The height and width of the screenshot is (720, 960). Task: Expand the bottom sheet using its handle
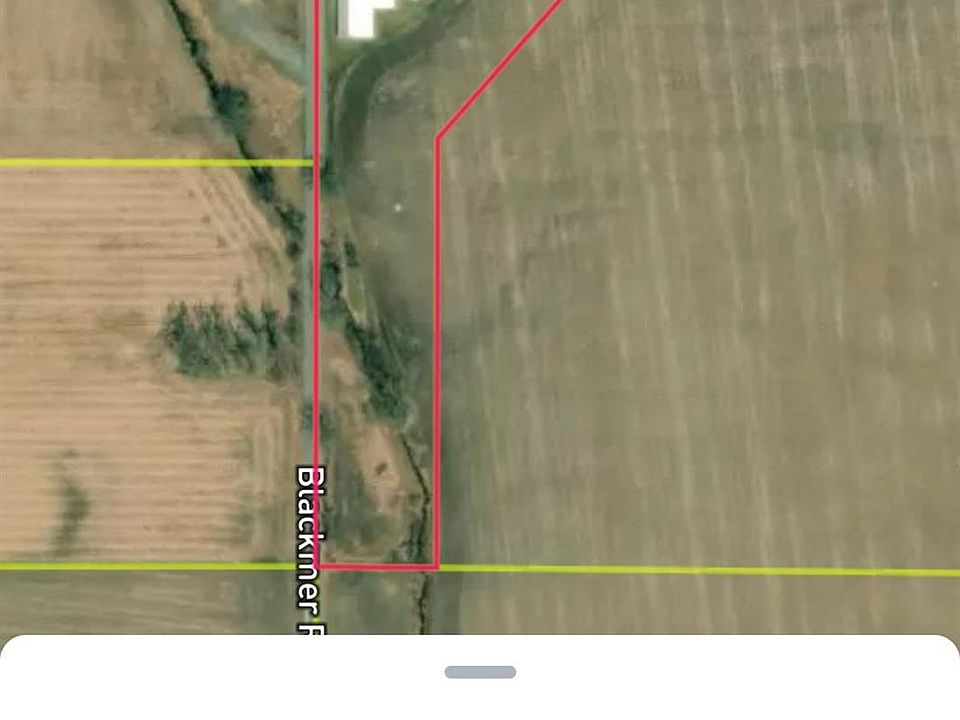pyautogui.click(x=480, y=672)
